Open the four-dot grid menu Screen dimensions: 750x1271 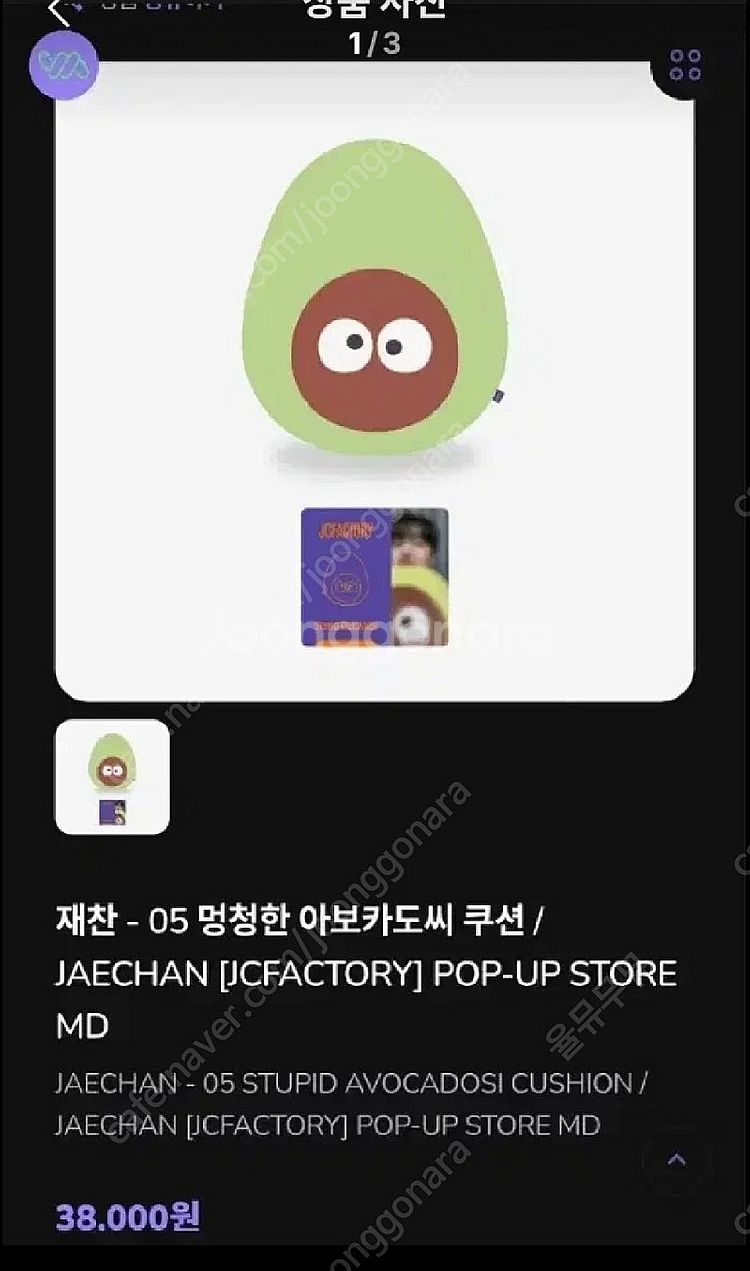click(685, 64)
